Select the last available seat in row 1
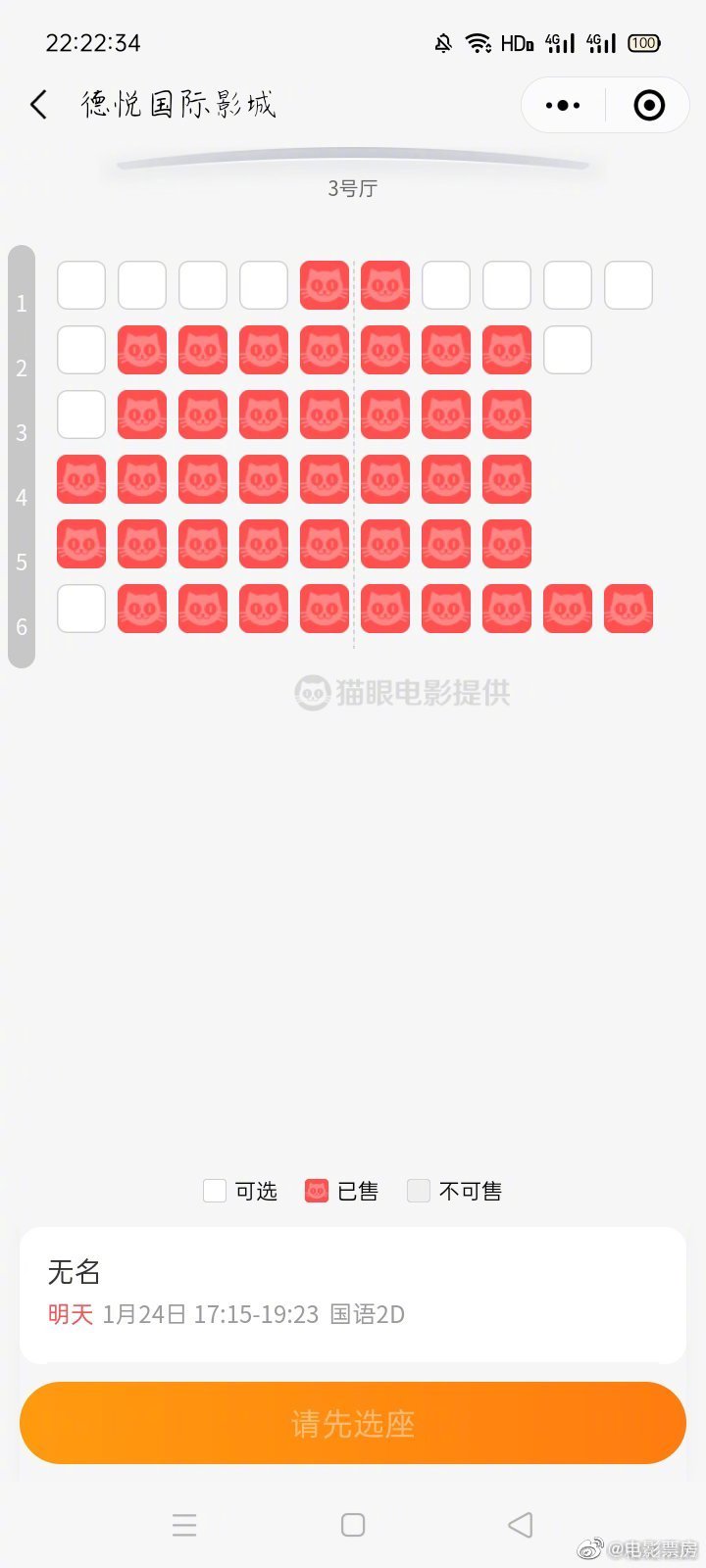The width and height of the screenshot is (706, 1568). (629, 285)
